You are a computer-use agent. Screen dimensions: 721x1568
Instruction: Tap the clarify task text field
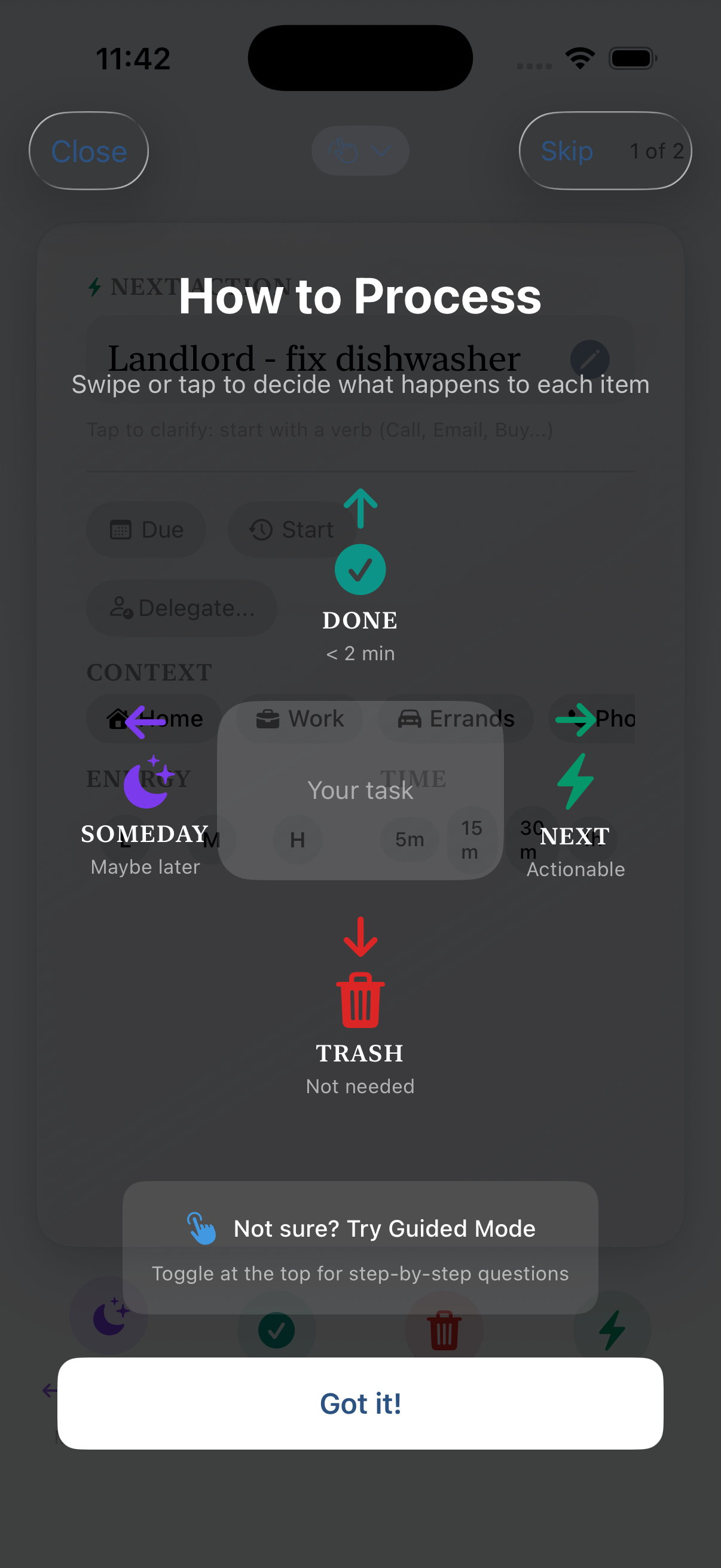point(318,430)
